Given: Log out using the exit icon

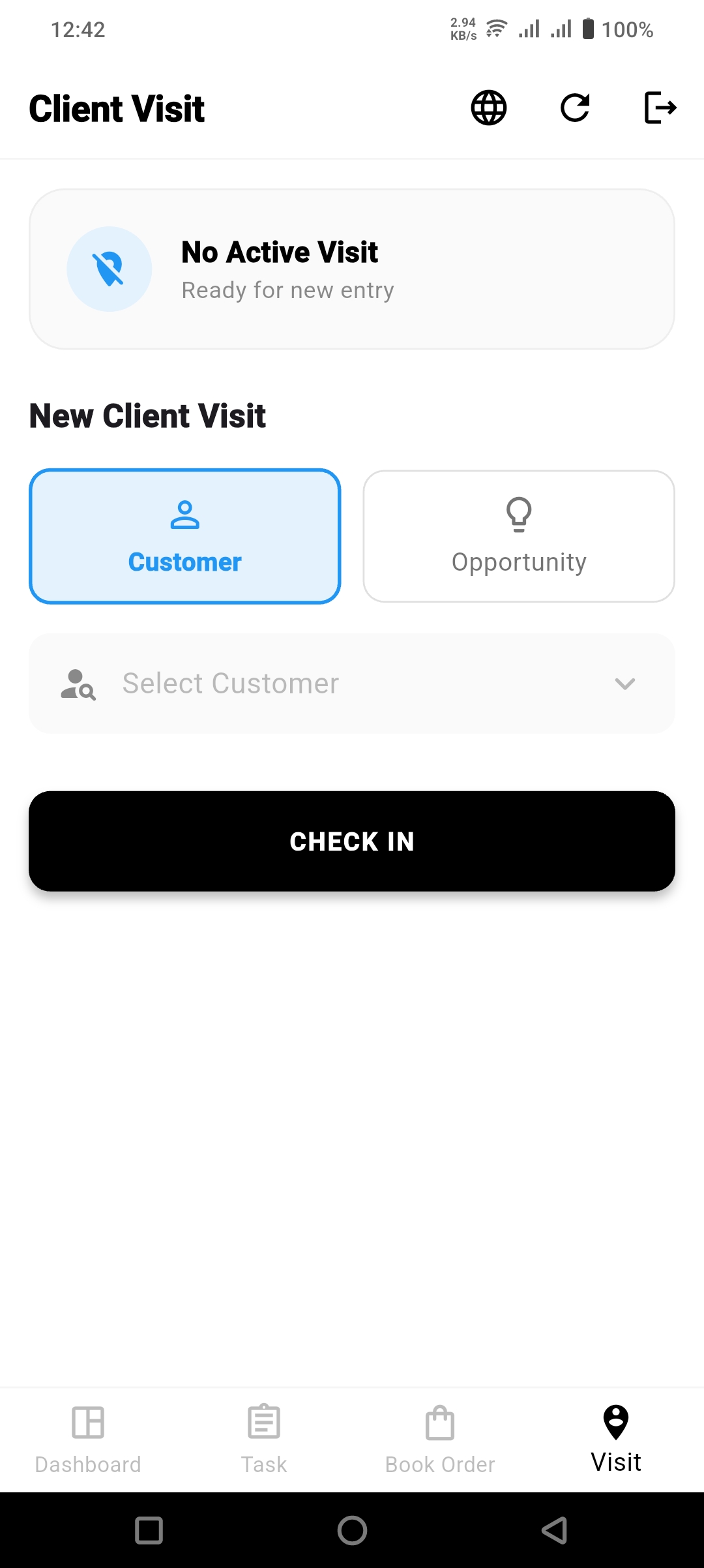Looking at the screenshot, I should (660, 108).
